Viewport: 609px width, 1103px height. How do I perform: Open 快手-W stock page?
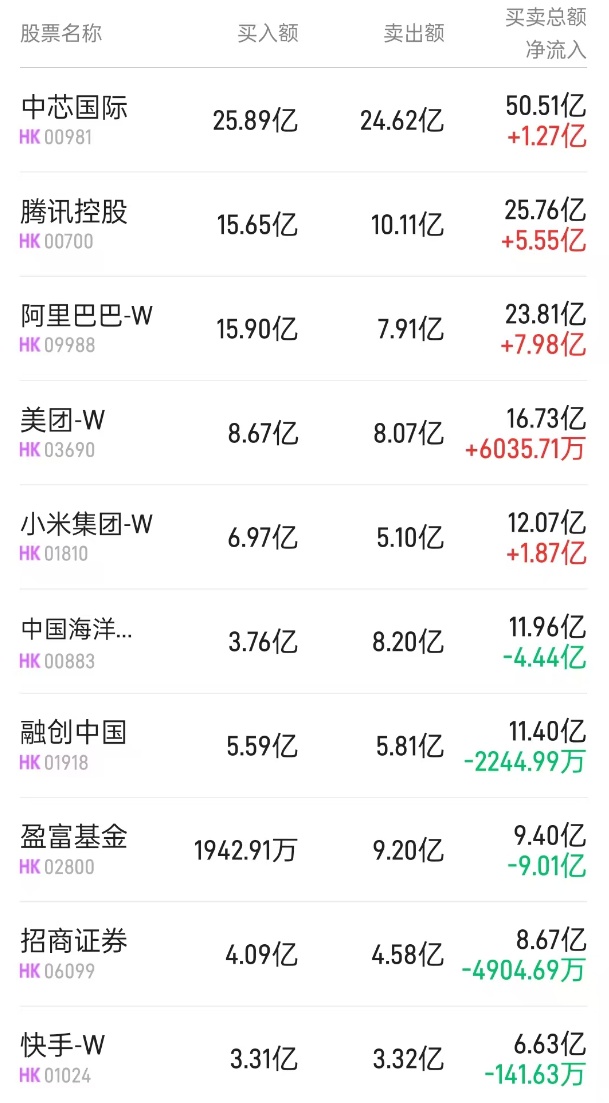[x=62, y=1045]
